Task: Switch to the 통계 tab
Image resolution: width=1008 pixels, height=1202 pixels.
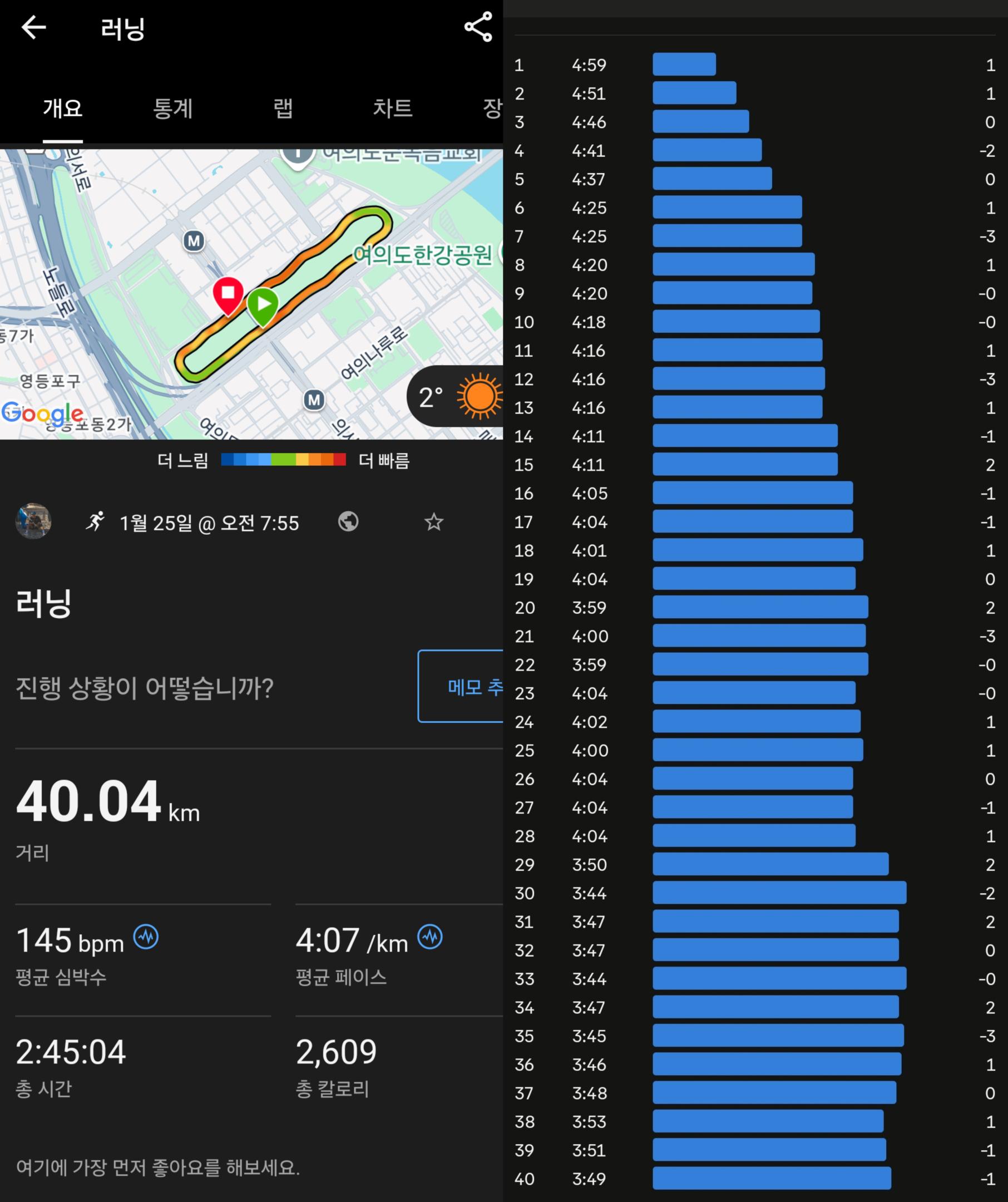Action: [173, 108]
